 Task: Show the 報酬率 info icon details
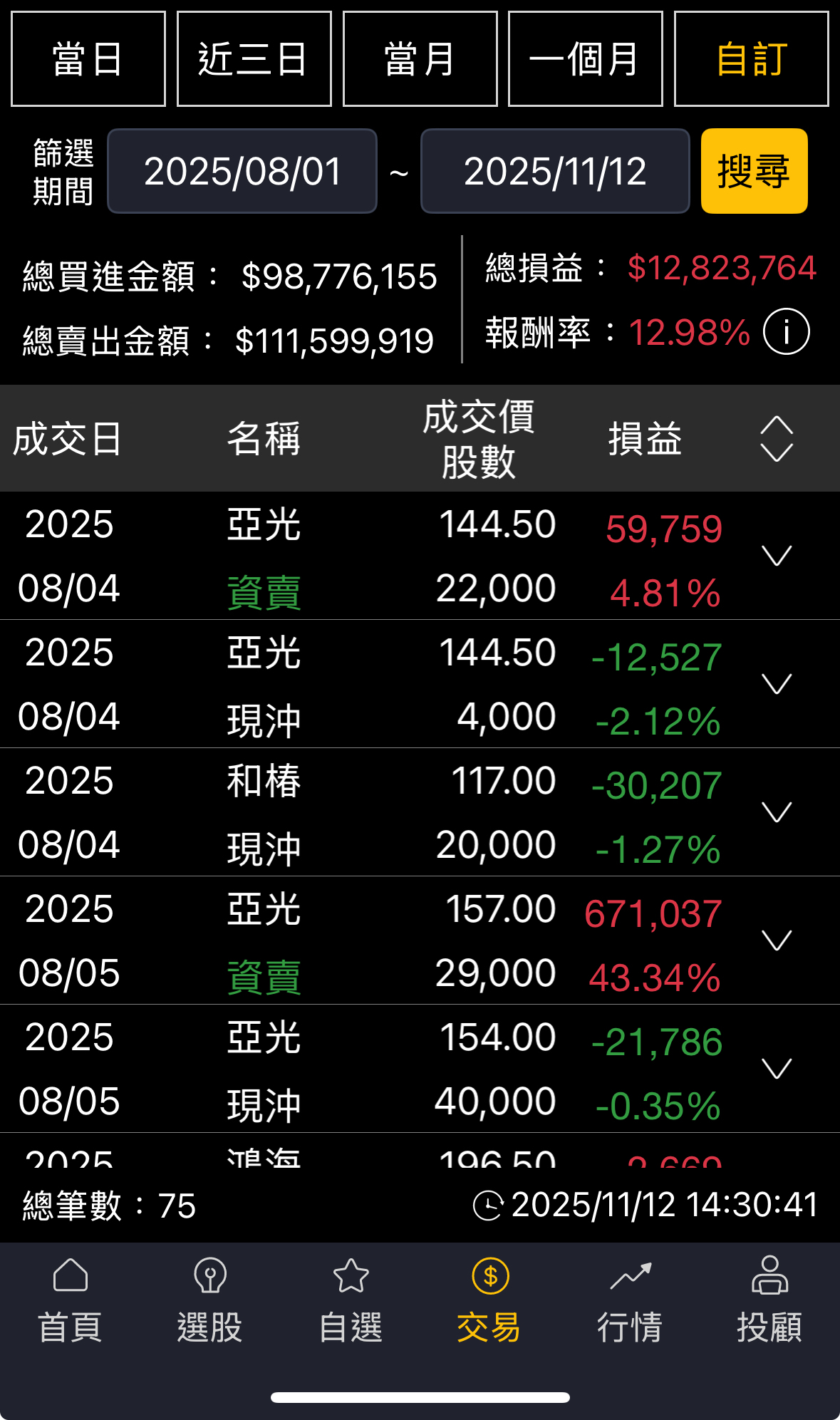[786, 332]
